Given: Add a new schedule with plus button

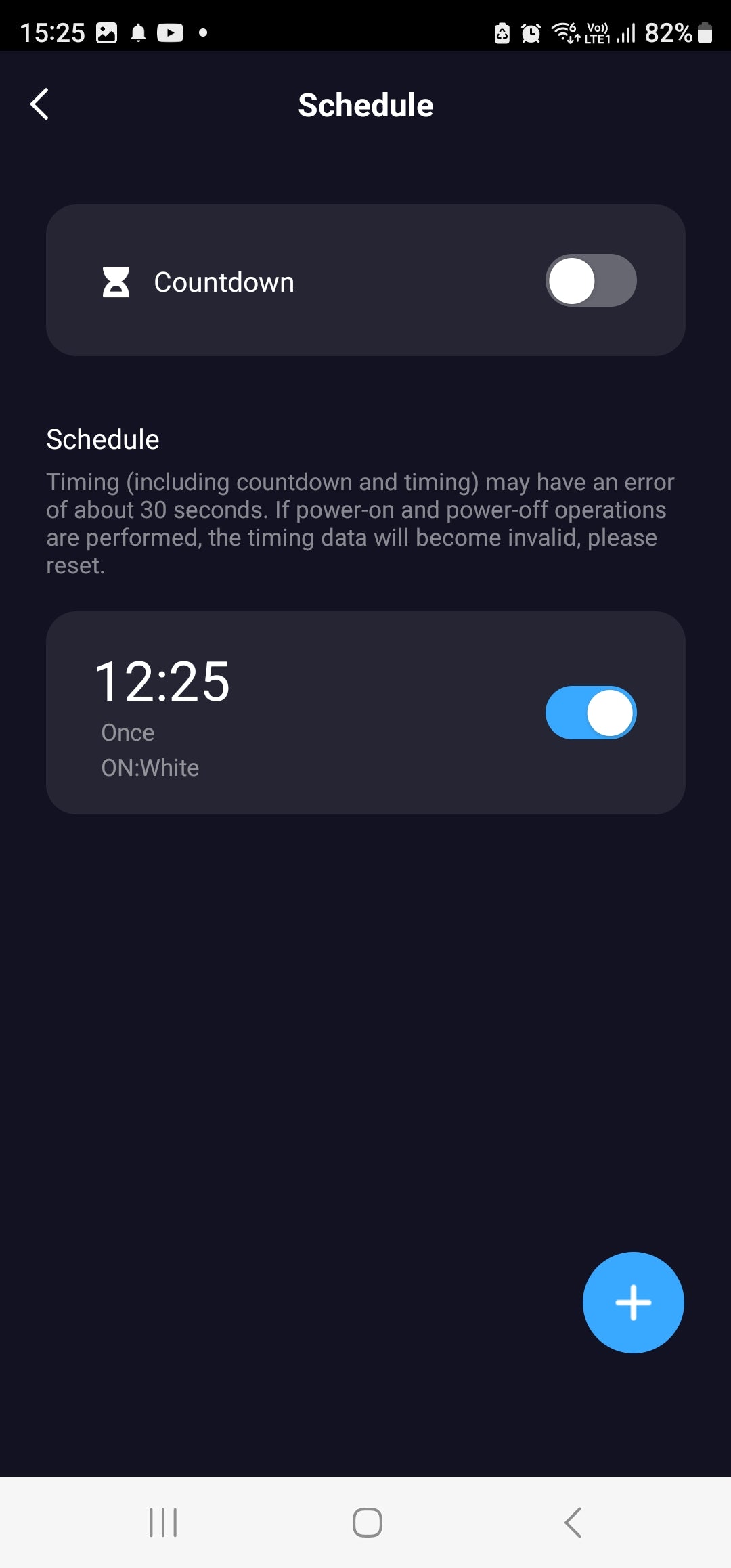Looking at the screenshot, I should click(633, 1302).
